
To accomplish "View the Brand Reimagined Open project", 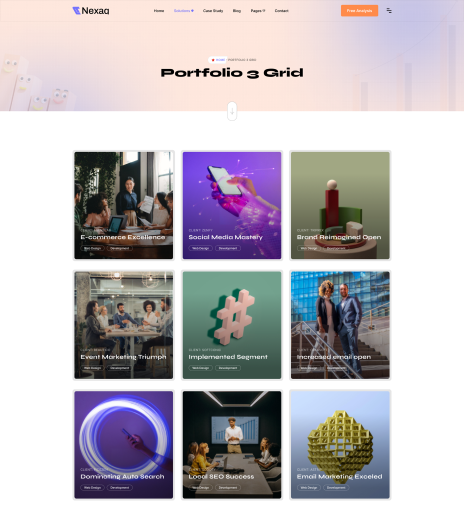I will (340, 205).
